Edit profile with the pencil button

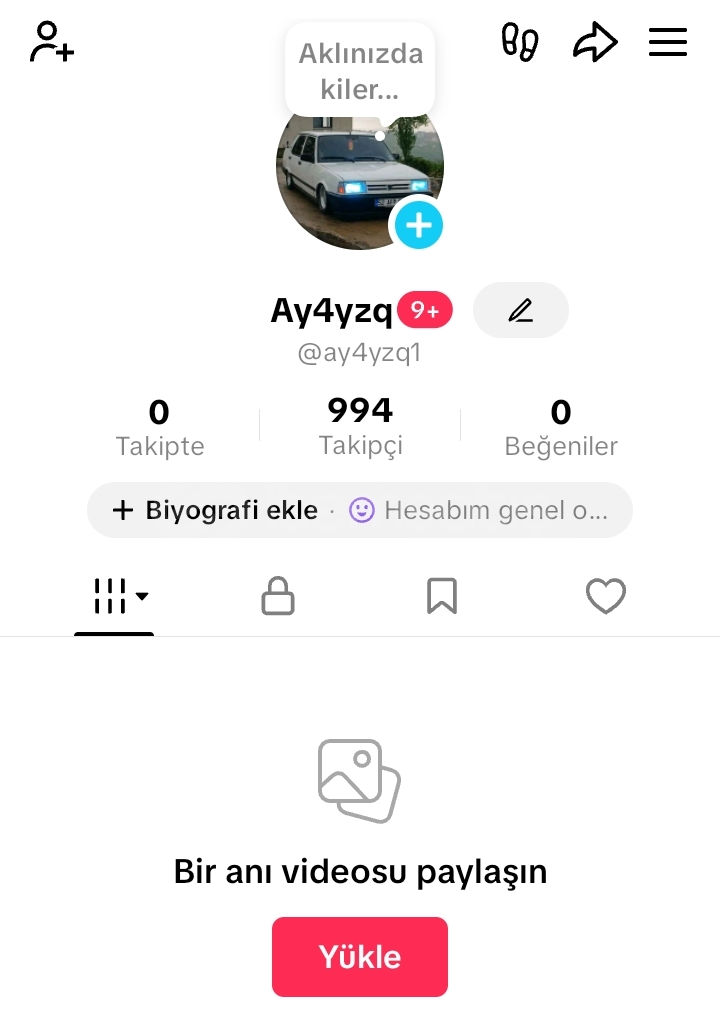point(520,310)
